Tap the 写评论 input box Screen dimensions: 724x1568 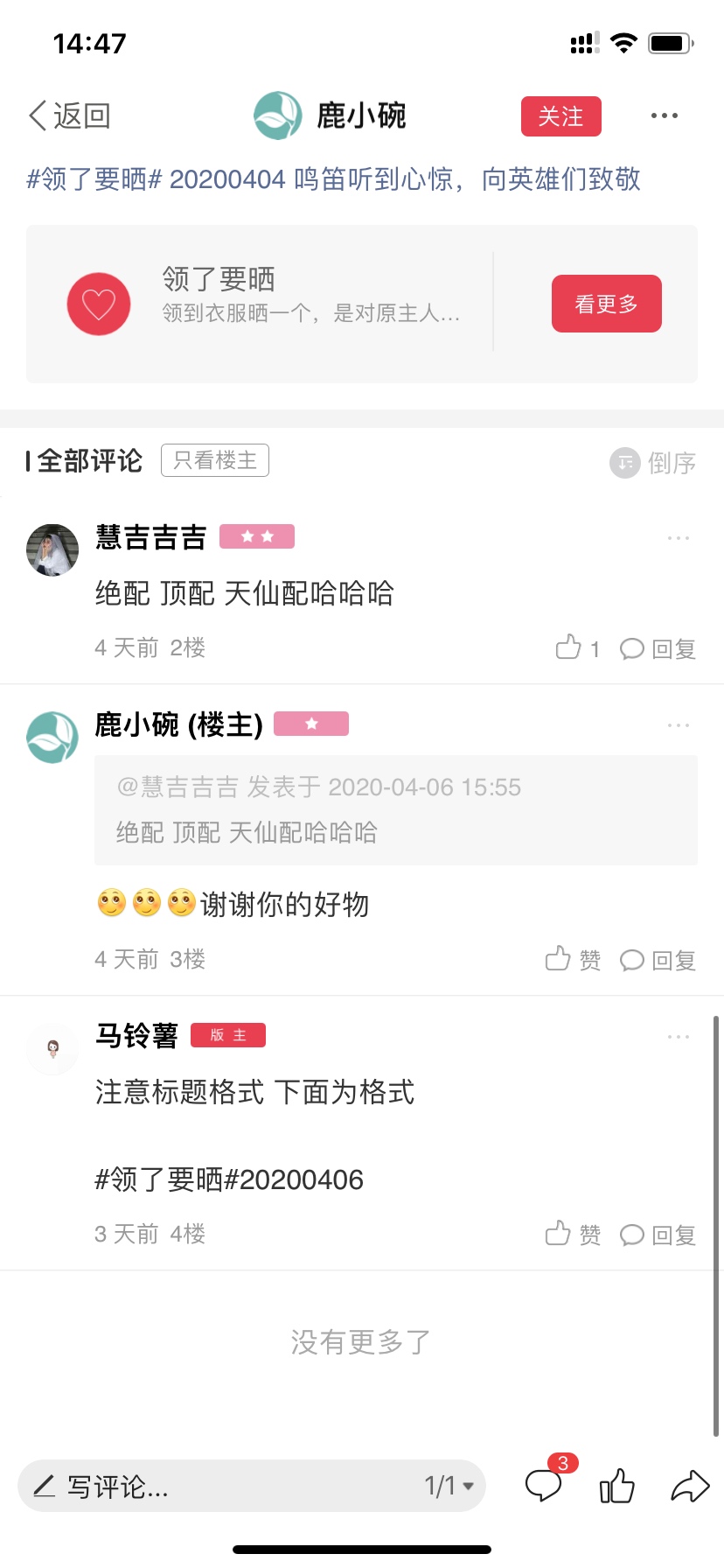[219, 1486]
